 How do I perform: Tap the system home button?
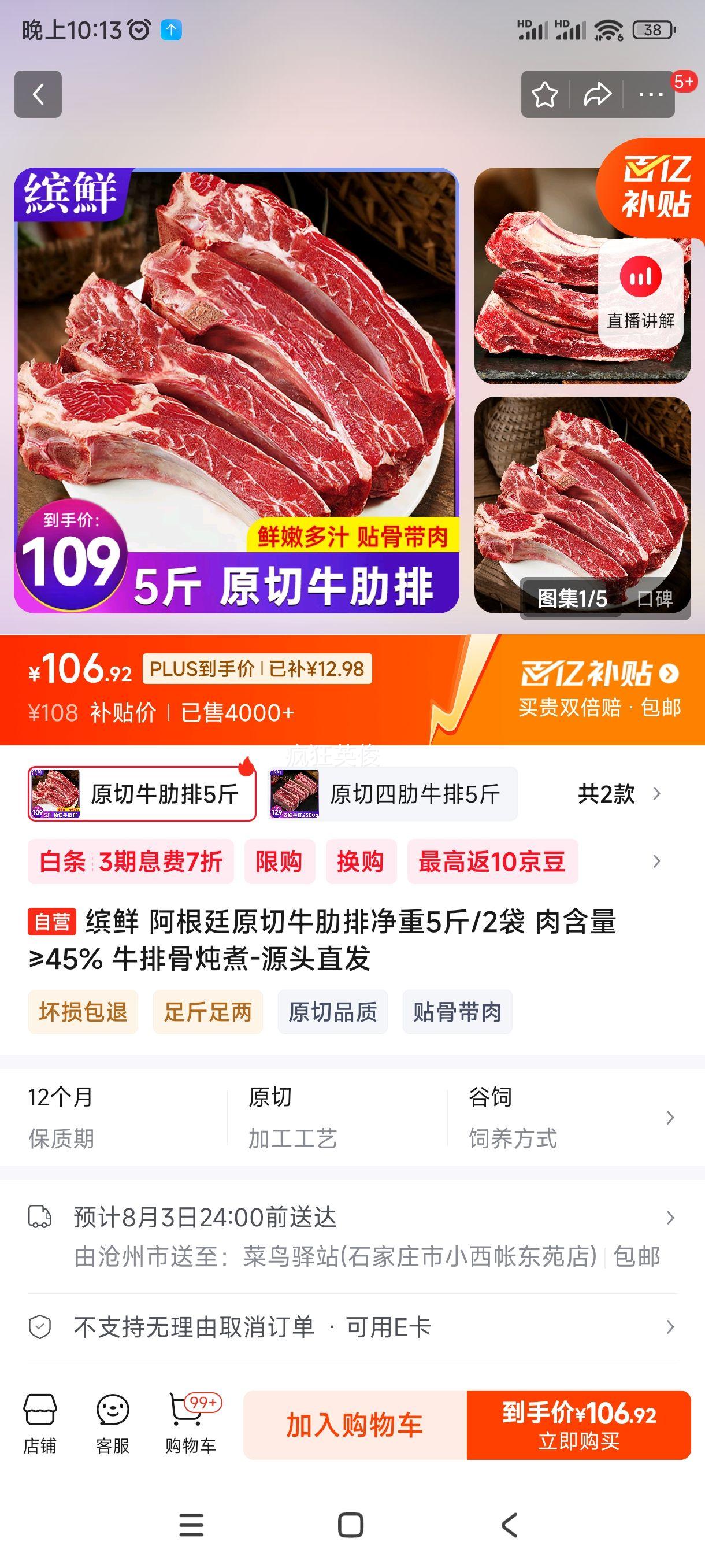[x=350, y=1525]
